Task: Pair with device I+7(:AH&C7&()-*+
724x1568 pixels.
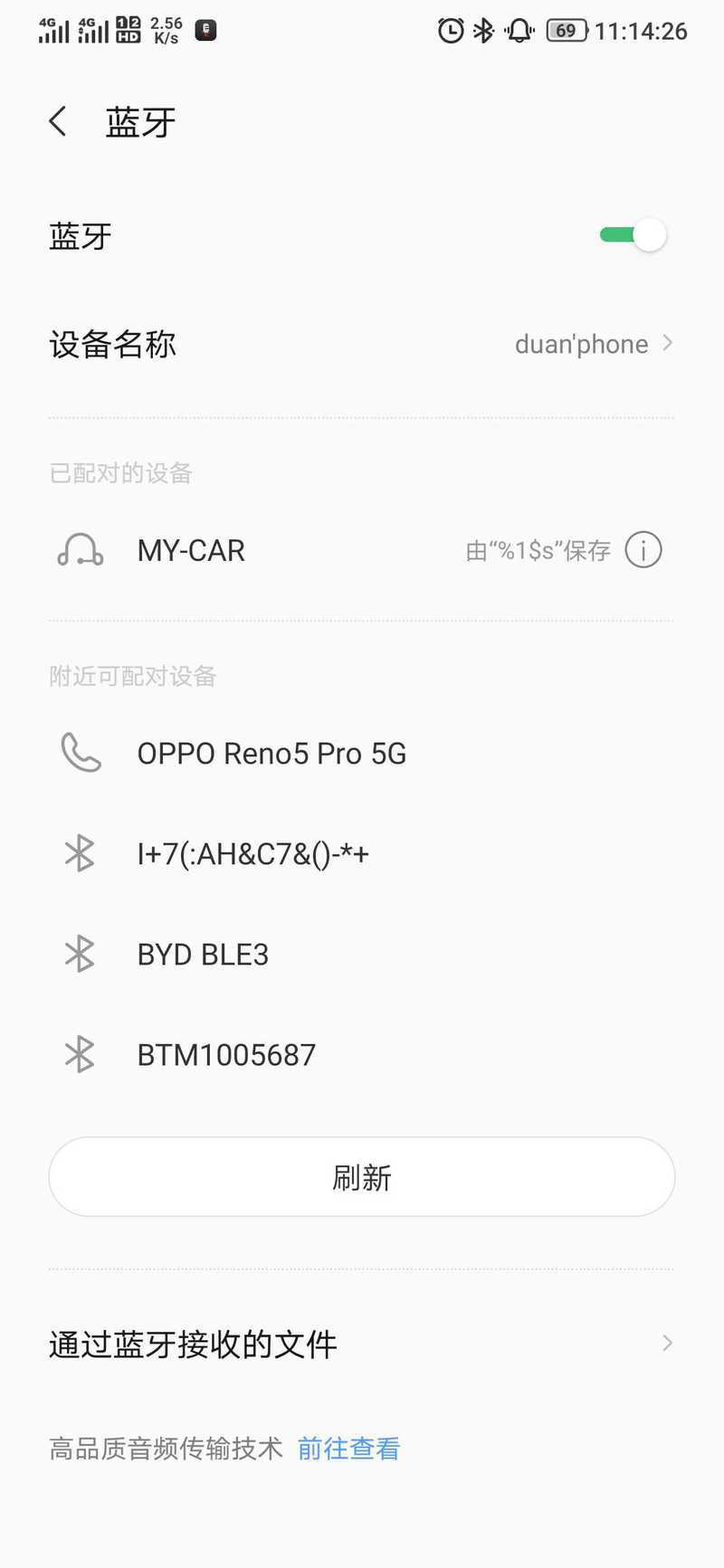Action: pyautogui.click(x=362, y=853)
